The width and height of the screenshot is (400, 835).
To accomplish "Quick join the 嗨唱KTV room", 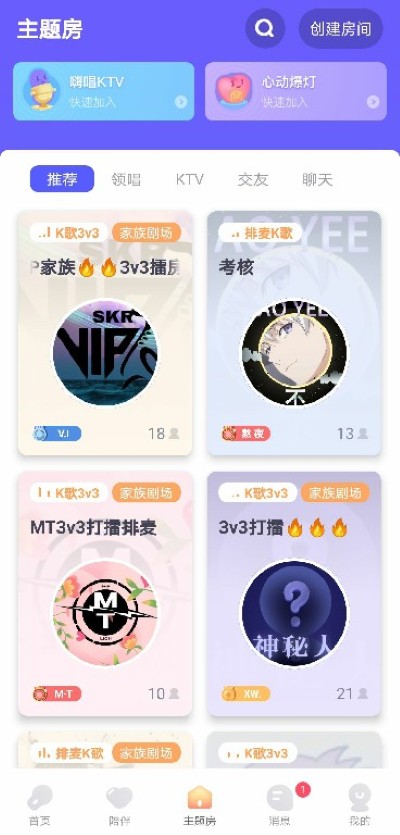I will coord(104,91).
